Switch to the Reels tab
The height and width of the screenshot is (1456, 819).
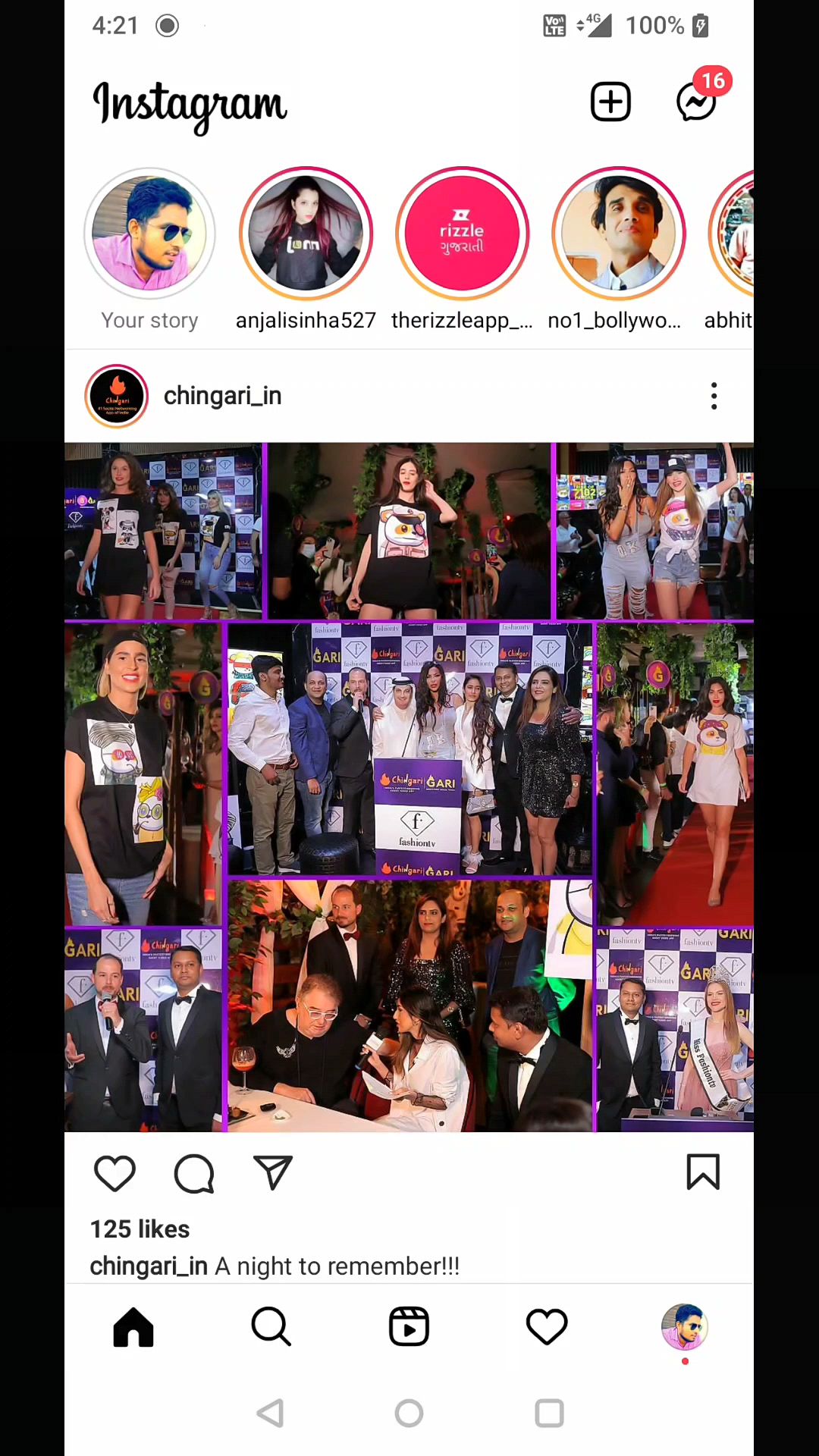click(x=409, y=1327)
